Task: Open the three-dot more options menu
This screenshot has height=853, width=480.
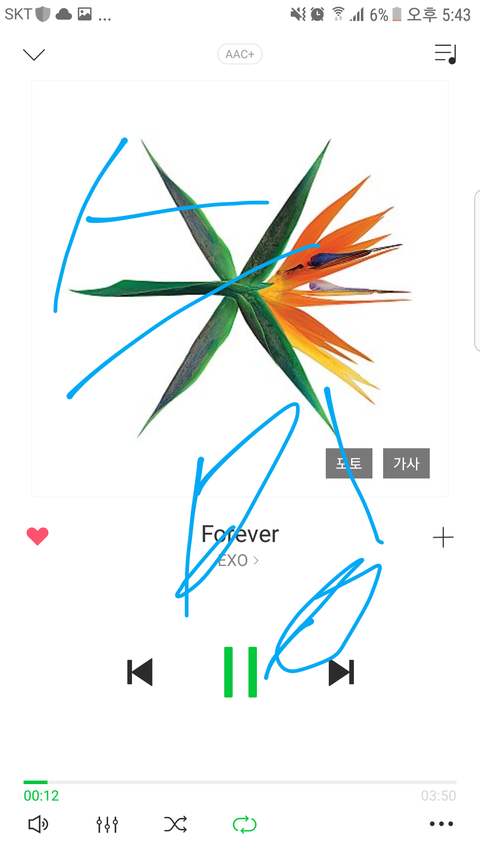Action: (441, 825)
